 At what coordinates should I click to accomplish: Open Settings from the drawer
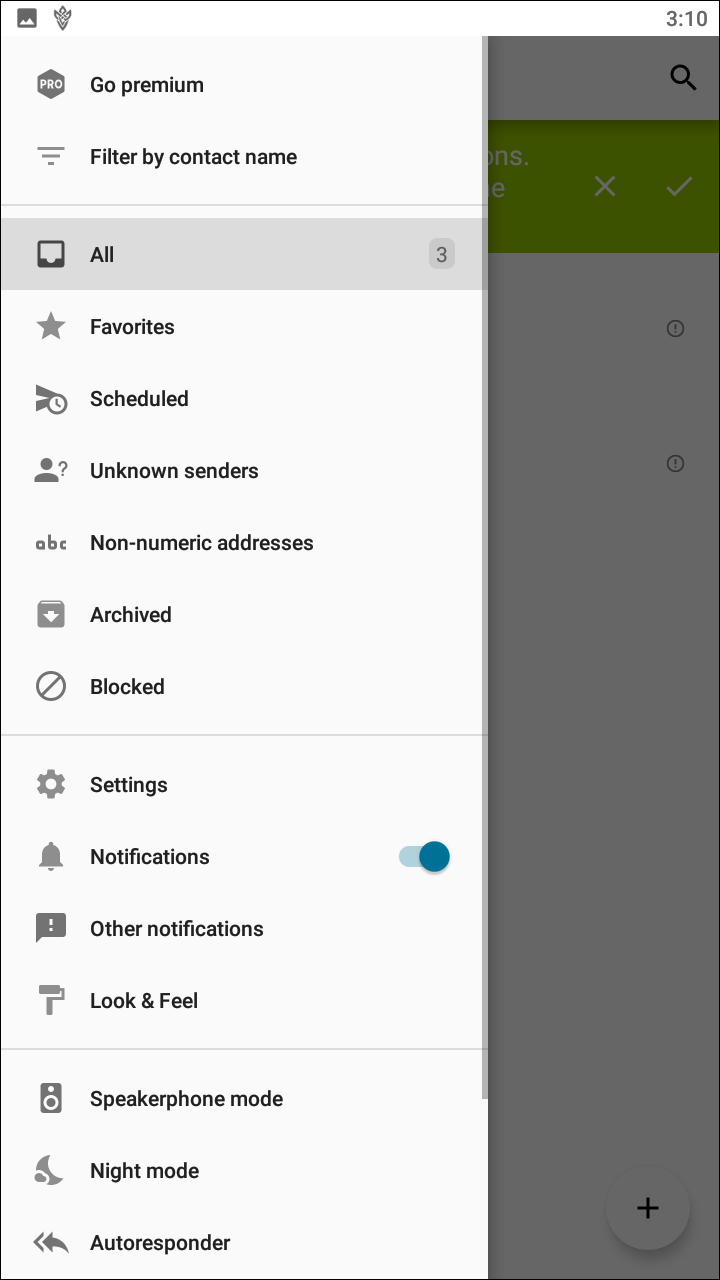pos(244,784)
